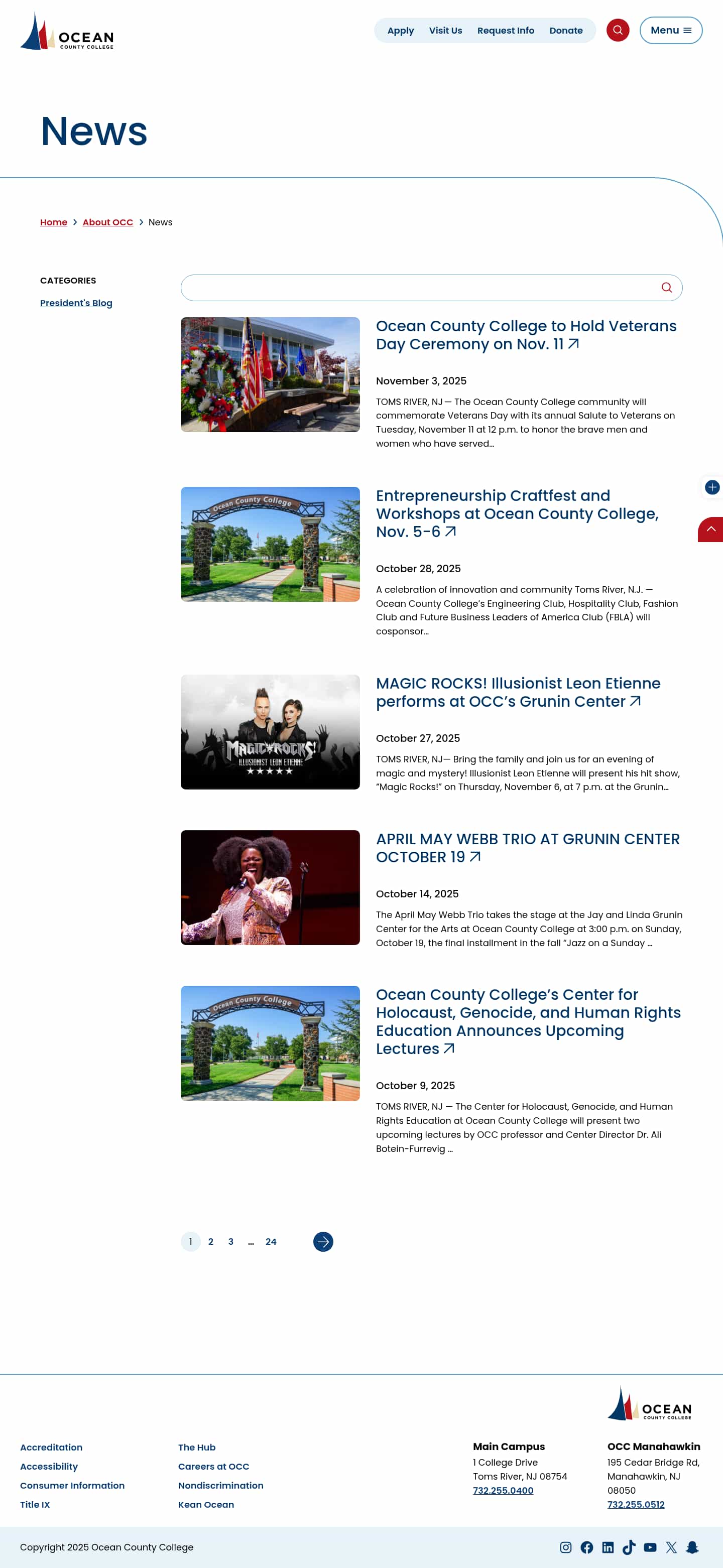Open the Facebook icon in the footer
Image resolution: width=723 pixels, height=1568 pixels.
tap(587, 1547)
